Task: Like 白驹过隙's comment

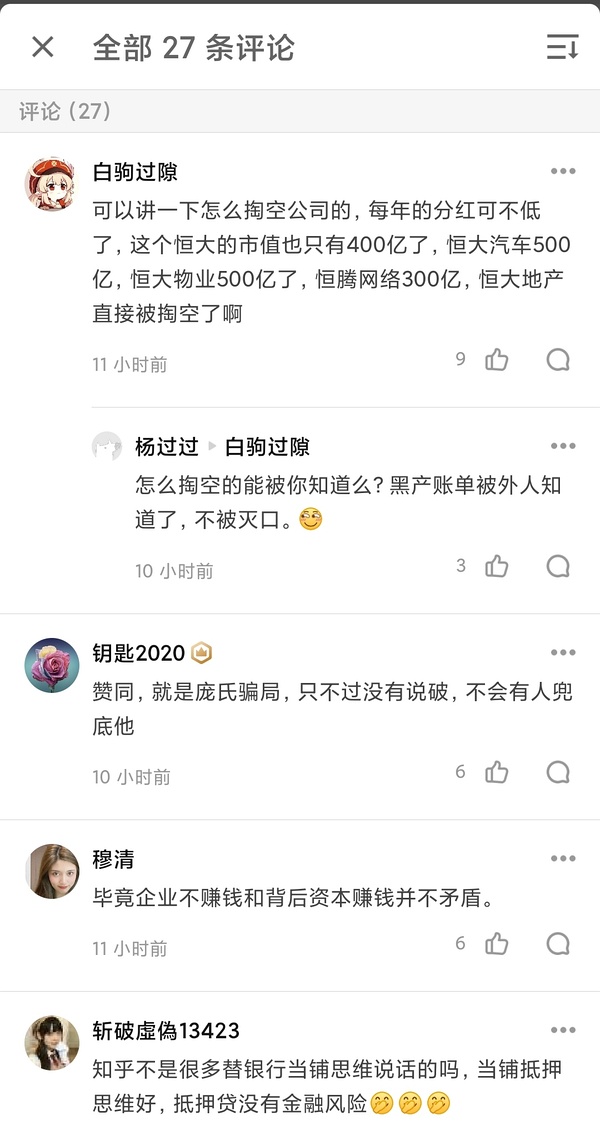Action: point(497,360)
